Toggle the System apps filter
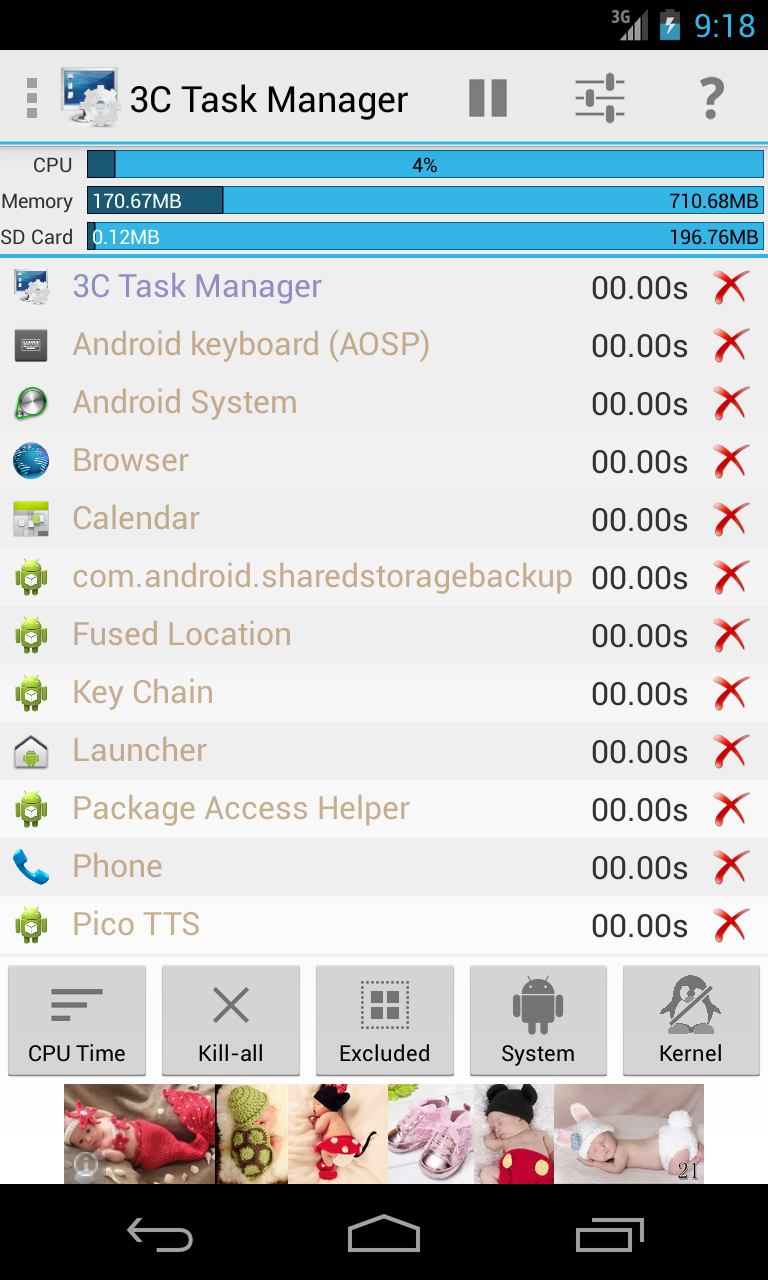This screenshot has width=768, height=1280. click(538, 1020)
